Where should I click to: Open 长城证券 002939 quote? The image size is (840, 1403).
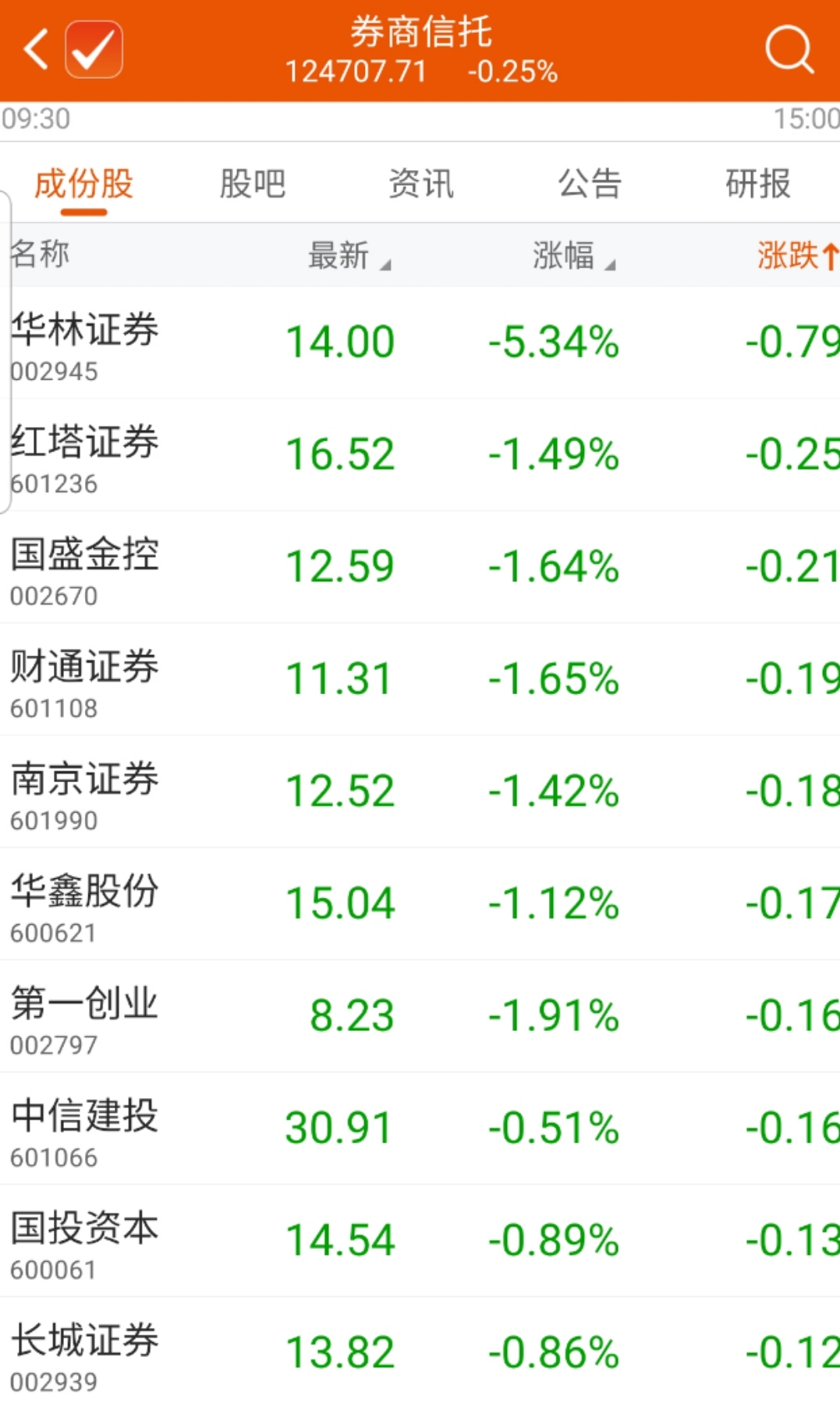click(x=420, y=1351)
